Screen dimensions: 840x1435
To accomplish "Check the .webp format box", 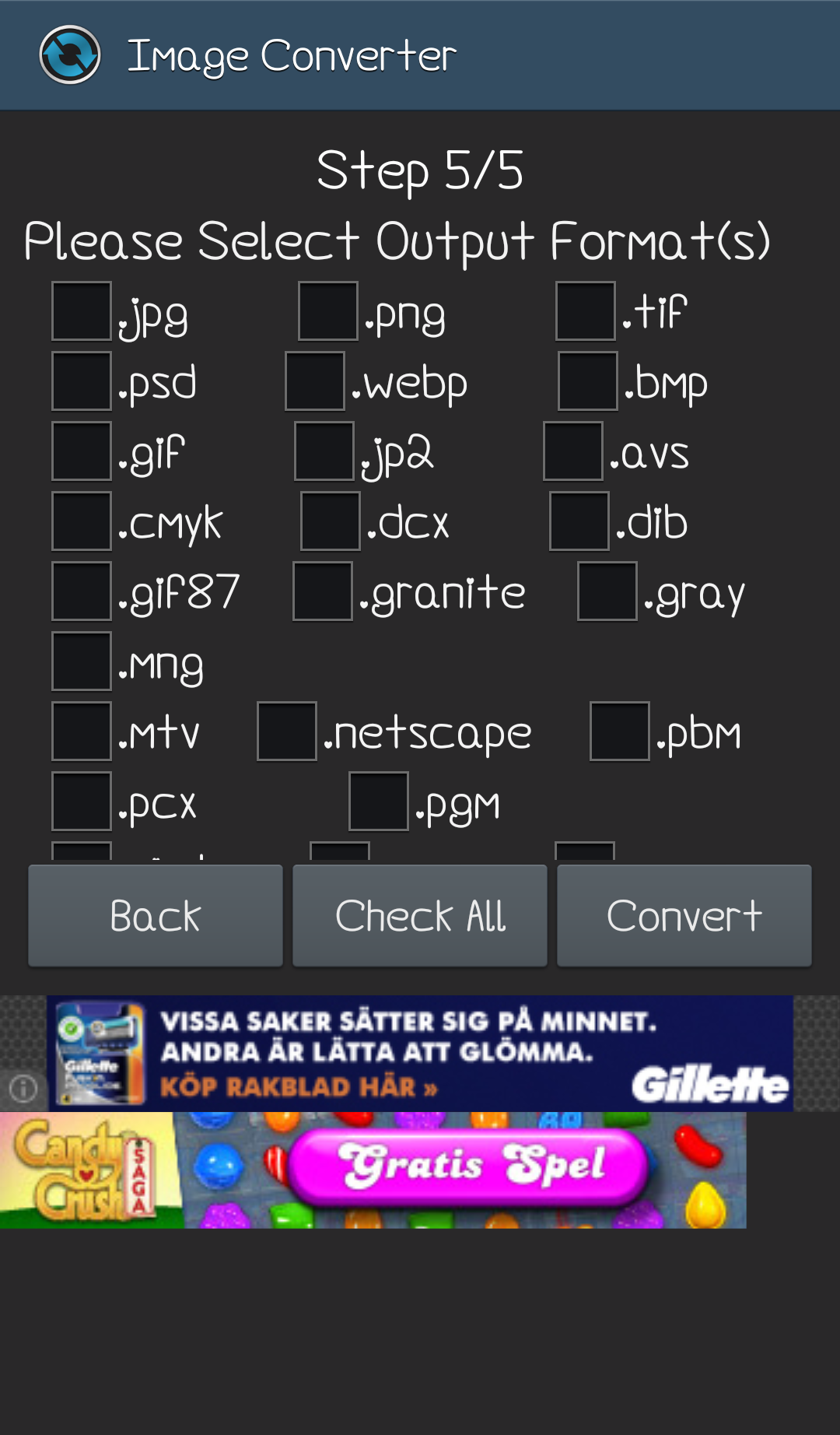I will pos(315,381).
